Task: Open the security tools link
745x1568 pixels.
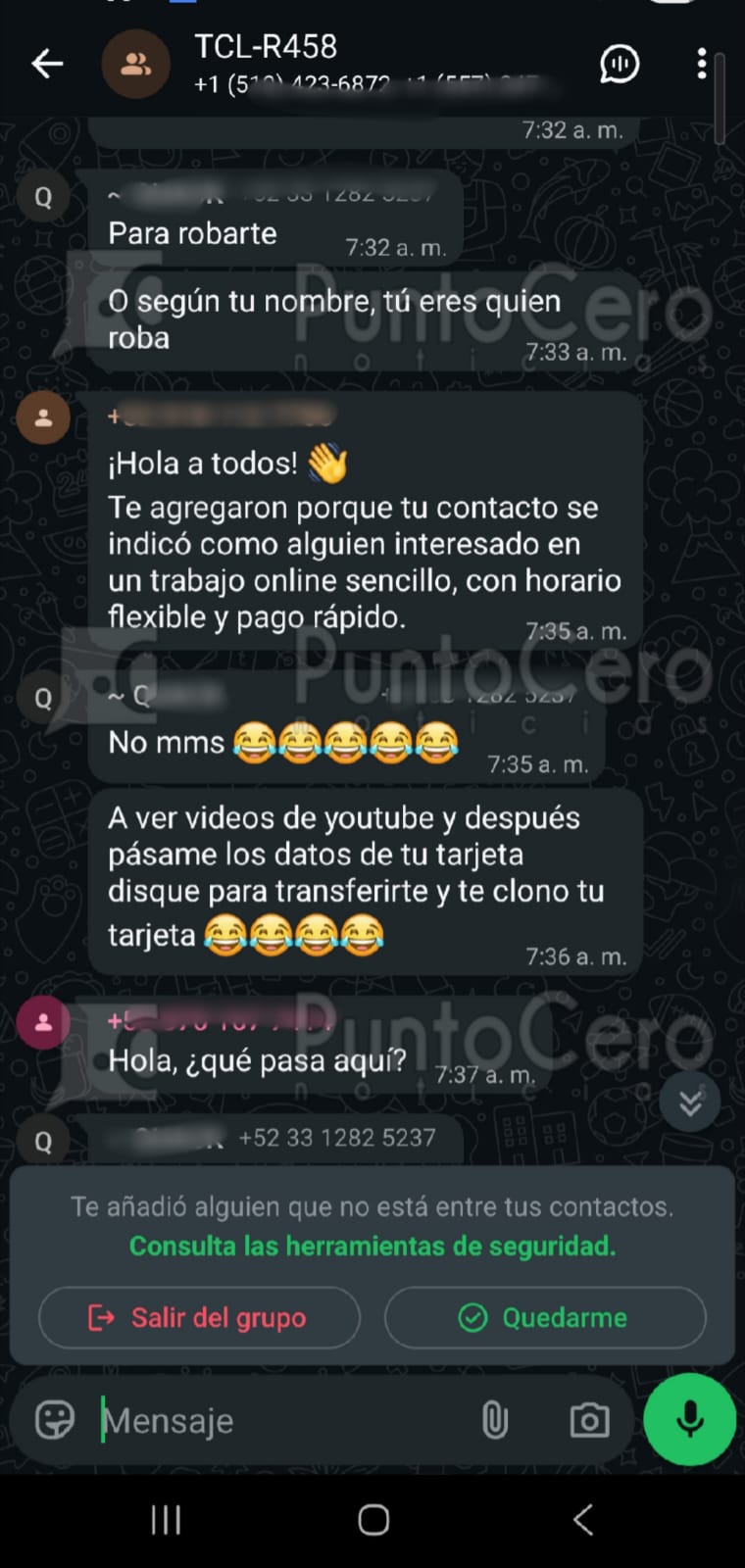Action: coord(372,1247)
